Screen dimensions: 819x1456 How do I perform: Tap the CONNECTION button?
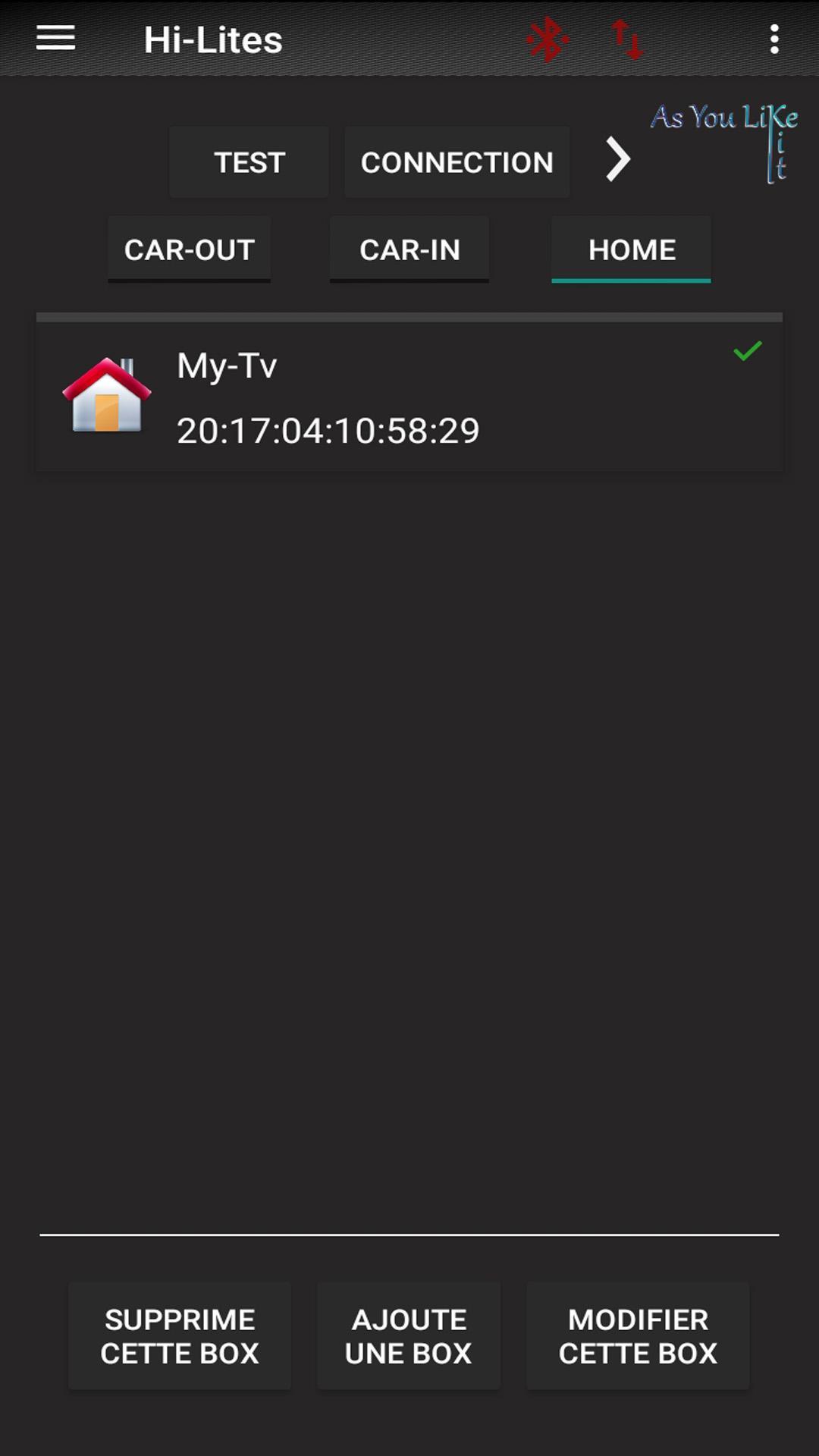pos(457,162)
